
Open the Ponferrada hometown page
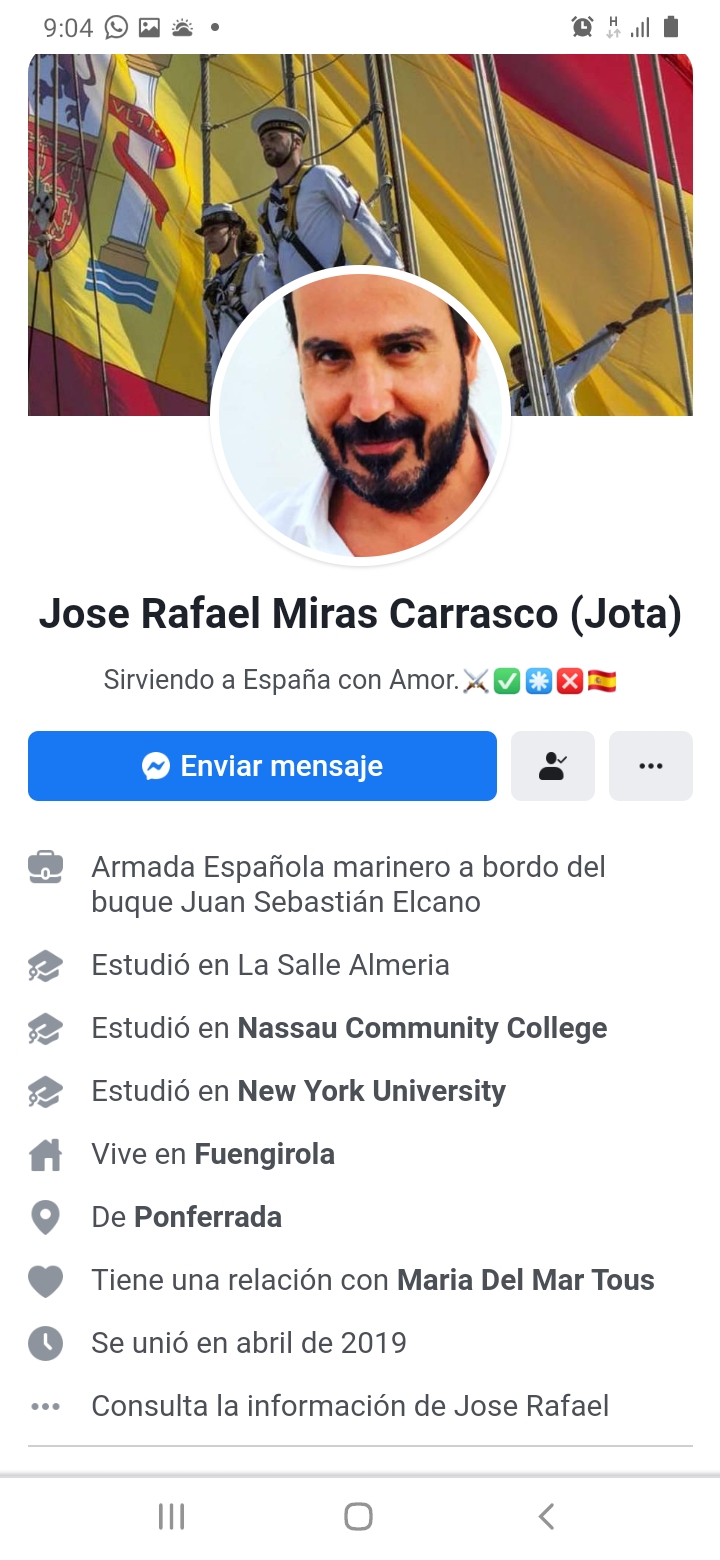[208, 1217]
